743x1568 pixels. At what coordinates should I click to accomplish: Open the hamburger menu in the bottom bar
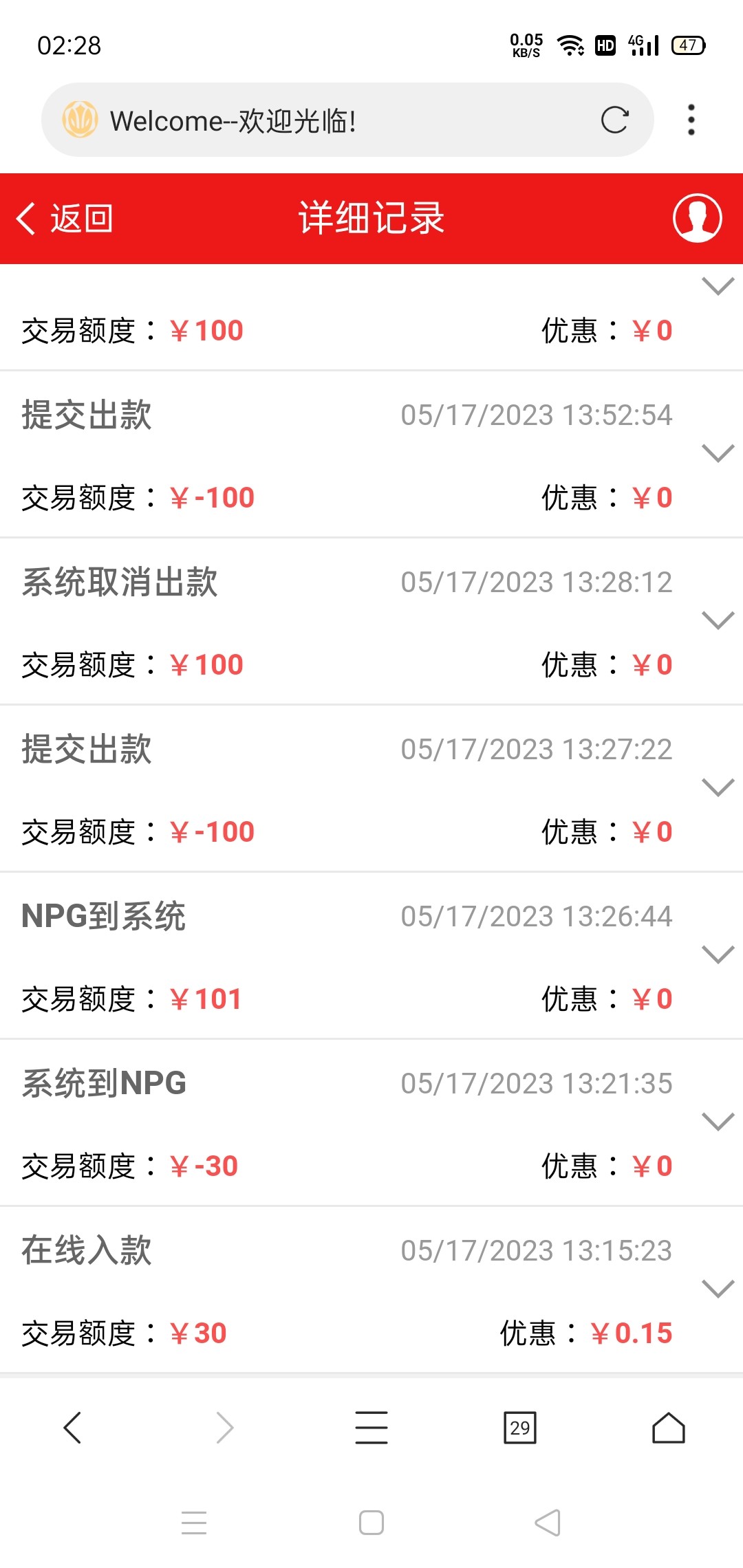[370, 1427]
